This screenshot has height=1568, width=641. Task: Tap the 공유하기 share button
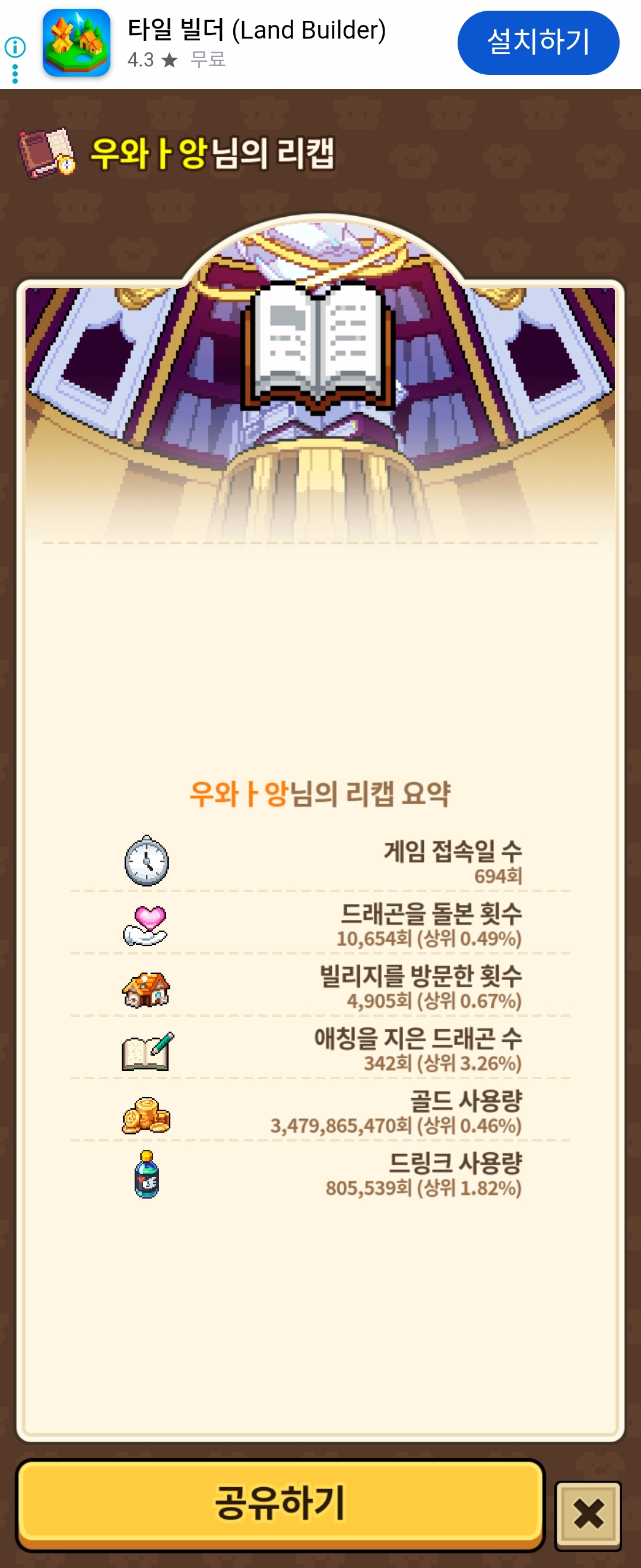coord(280,1503)
